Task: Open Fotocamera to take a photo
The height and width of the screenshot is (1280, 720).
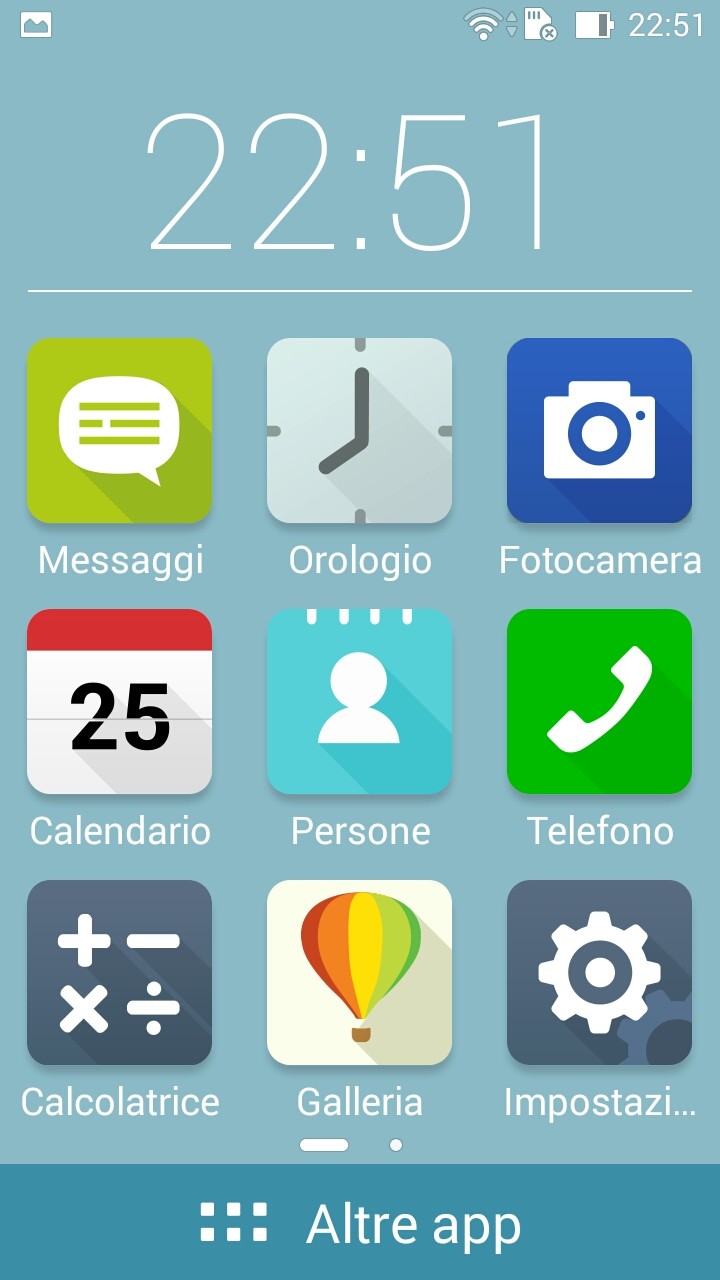Action: click(x=599, y=431)
